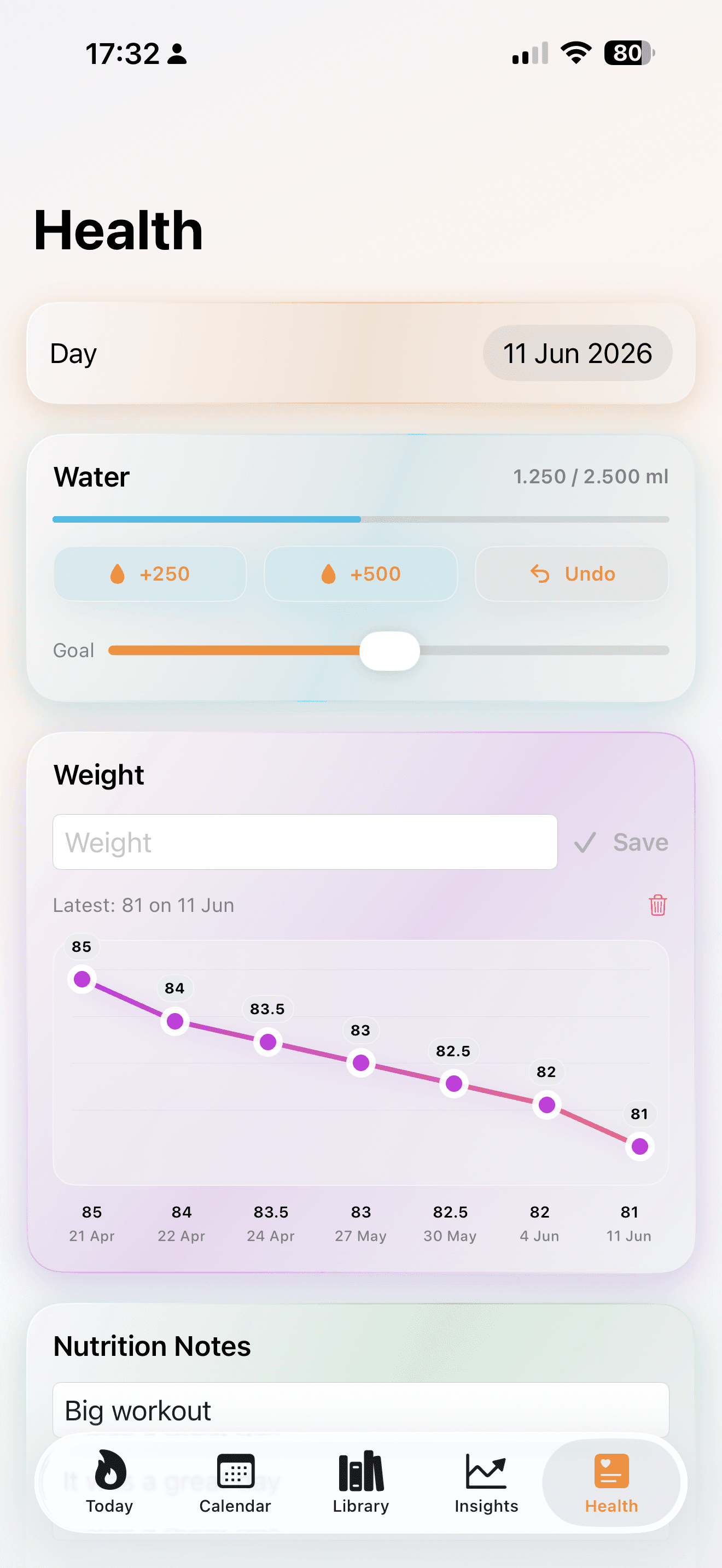Image resolution: width=722 pixels, height=1568 pixels.
Task: Switch to the Today tab
Action: tap(109, 1482)
